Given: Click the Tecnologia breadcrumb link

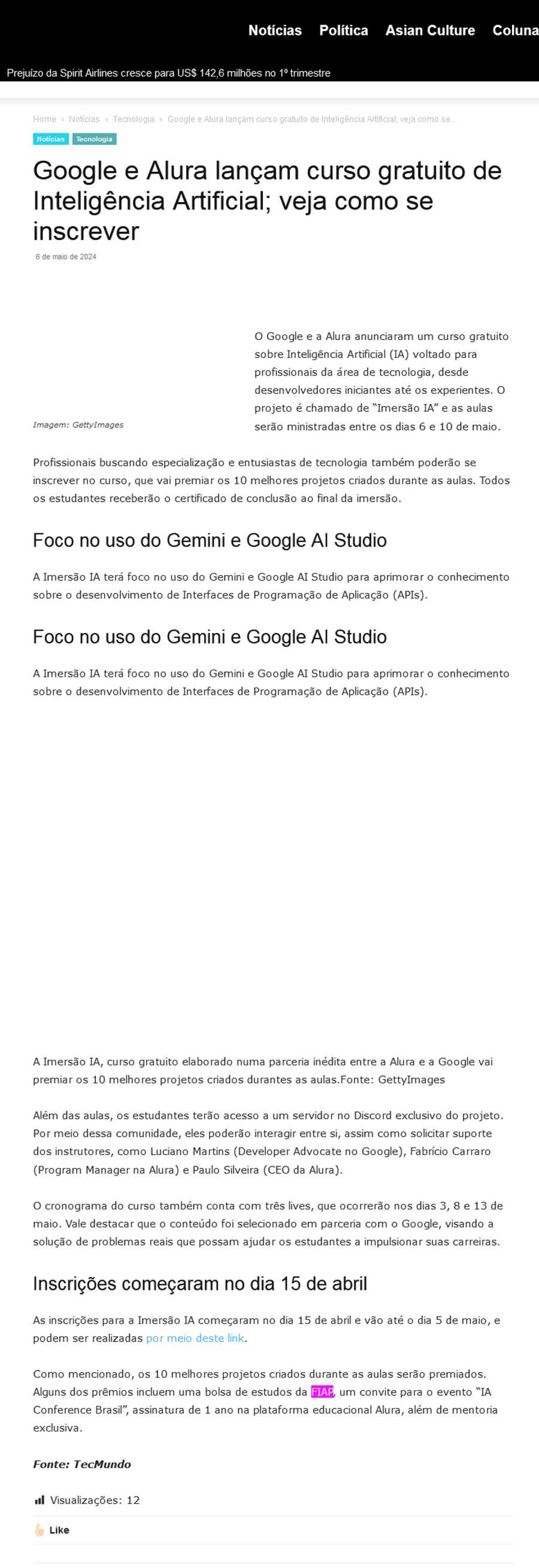Looking at the screenshot, I should [x=134, y=119].
